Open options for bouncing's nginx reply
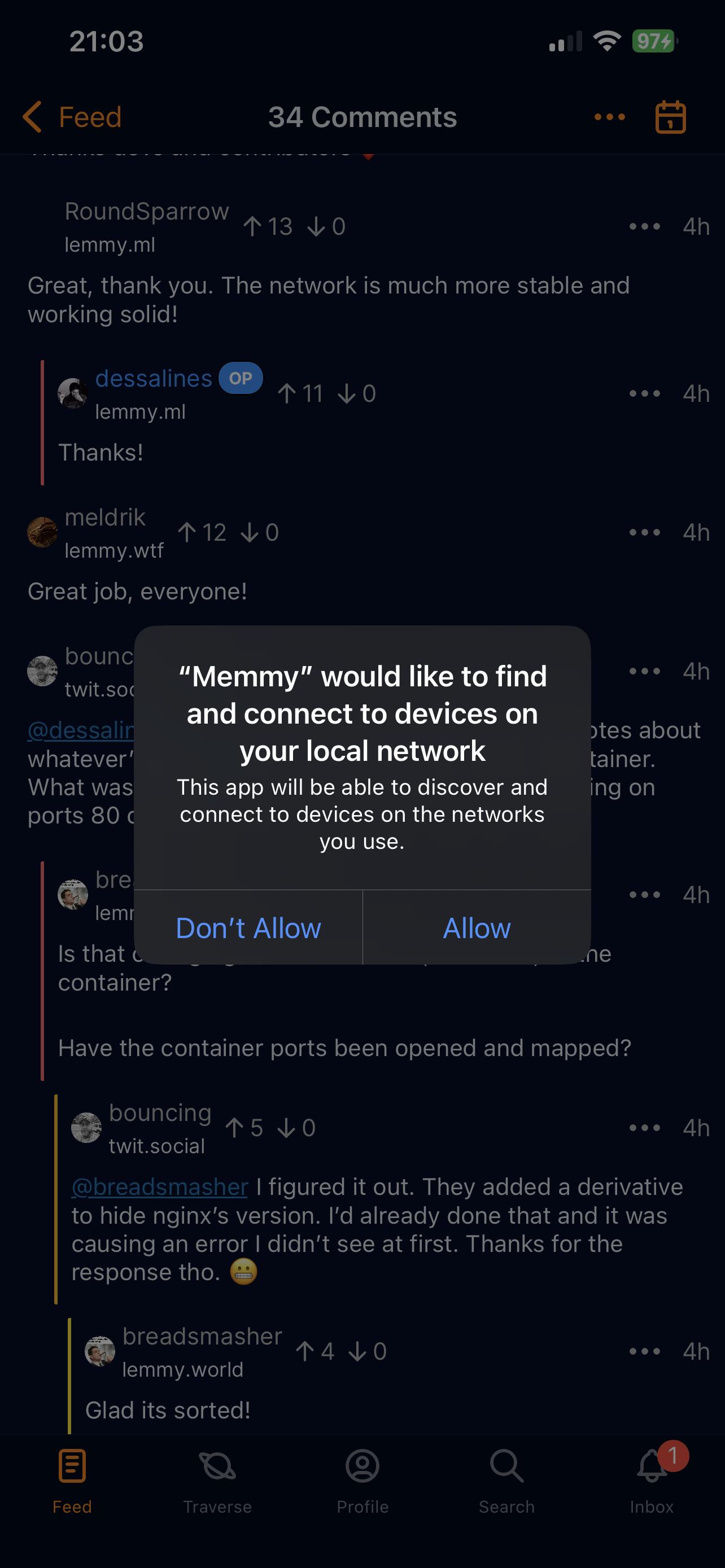725x1568 pixels. [644, 1128]
